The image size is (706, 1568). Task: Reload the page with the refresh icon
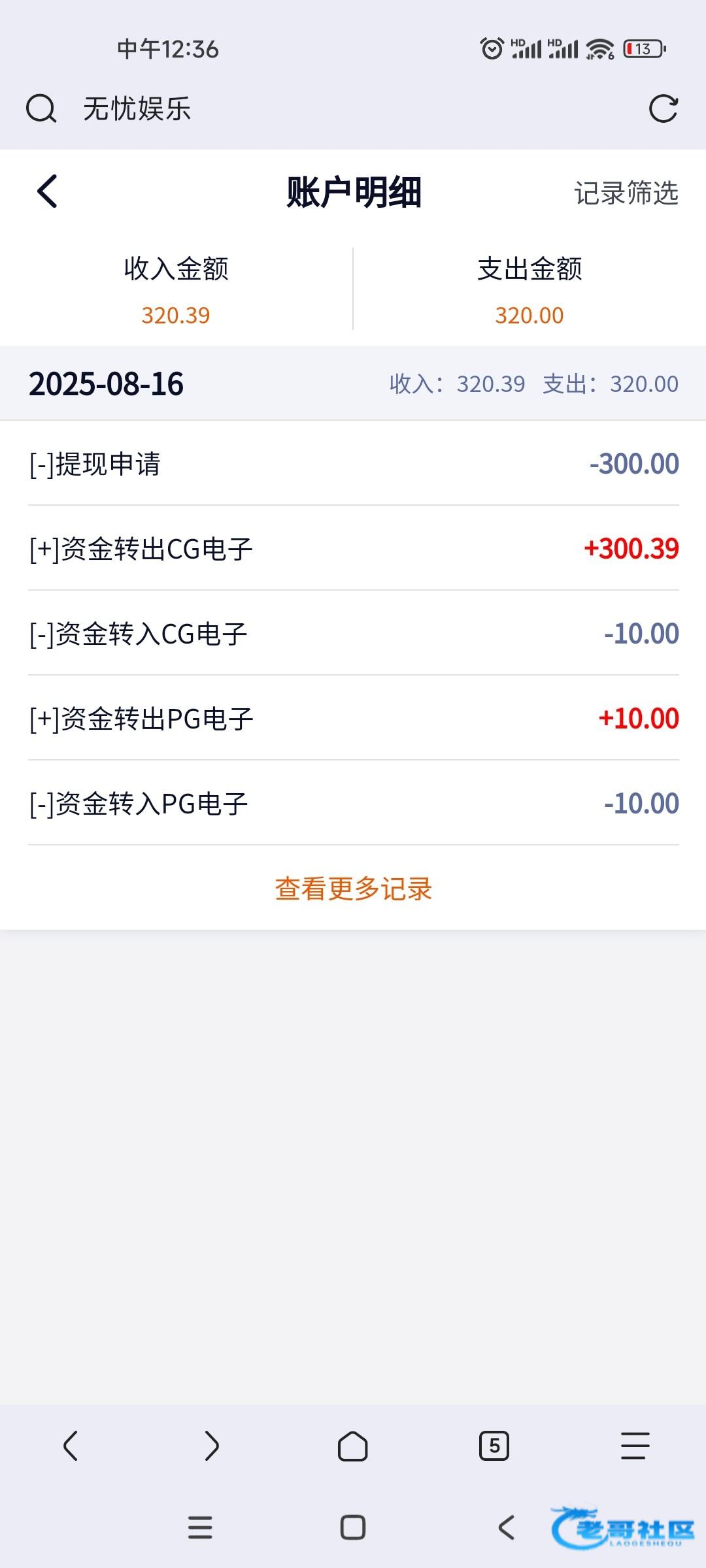664,108
